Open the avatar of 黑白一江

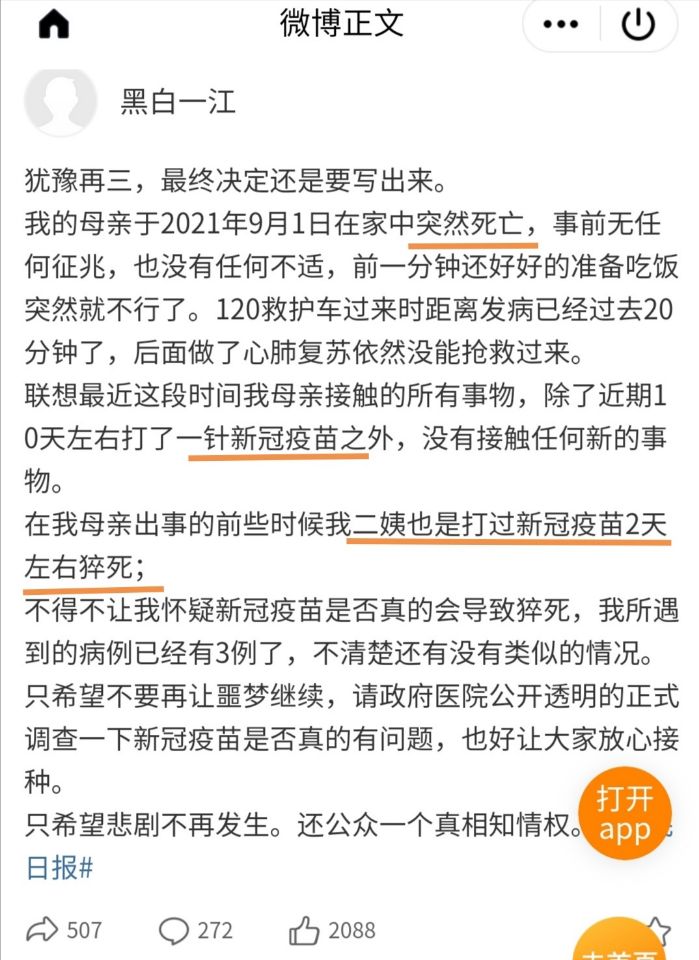pyautogui.click(x=60, y=103)
